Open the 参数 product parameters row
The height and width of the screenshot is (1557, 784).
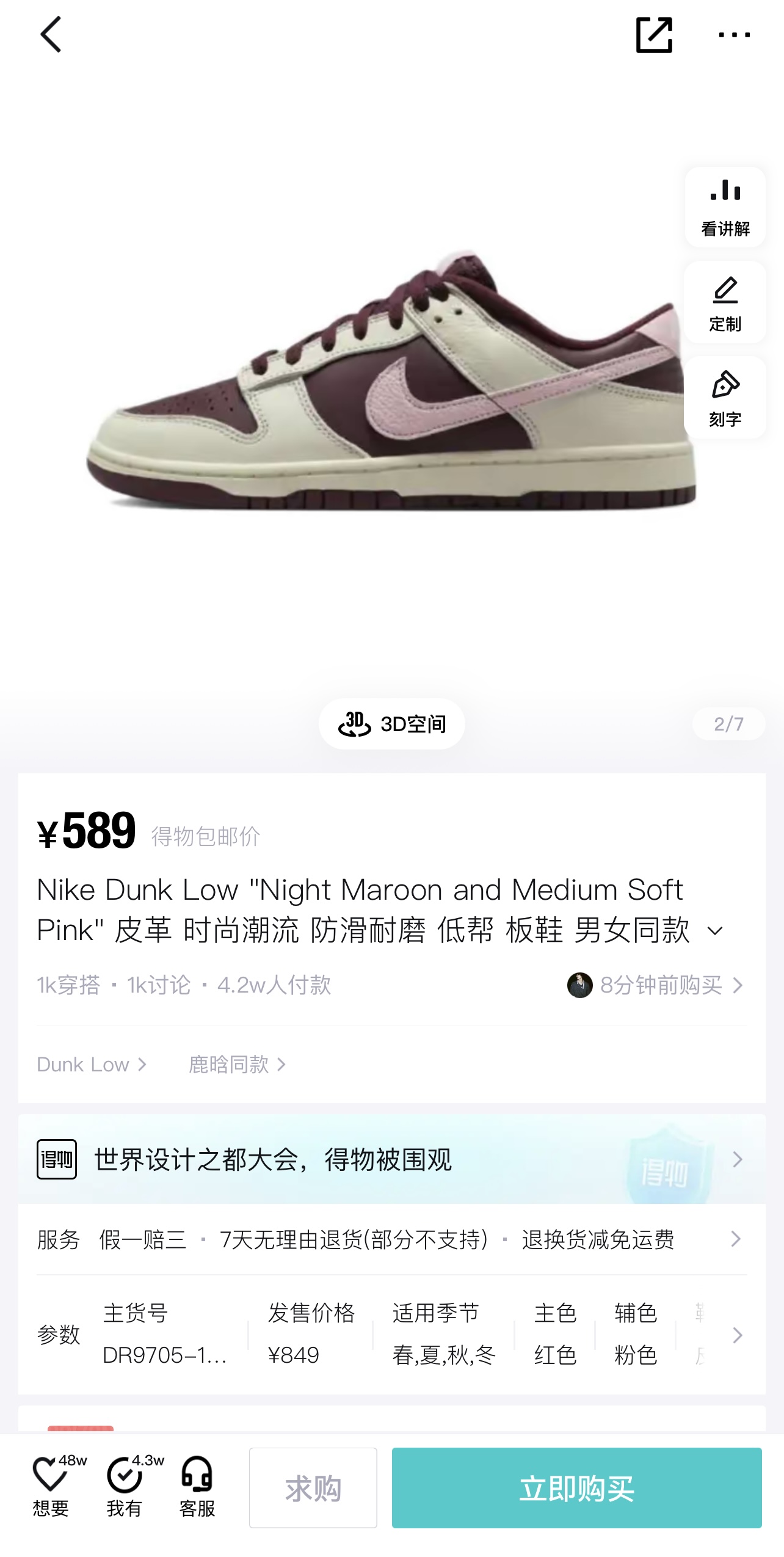tap(392, 1335)
